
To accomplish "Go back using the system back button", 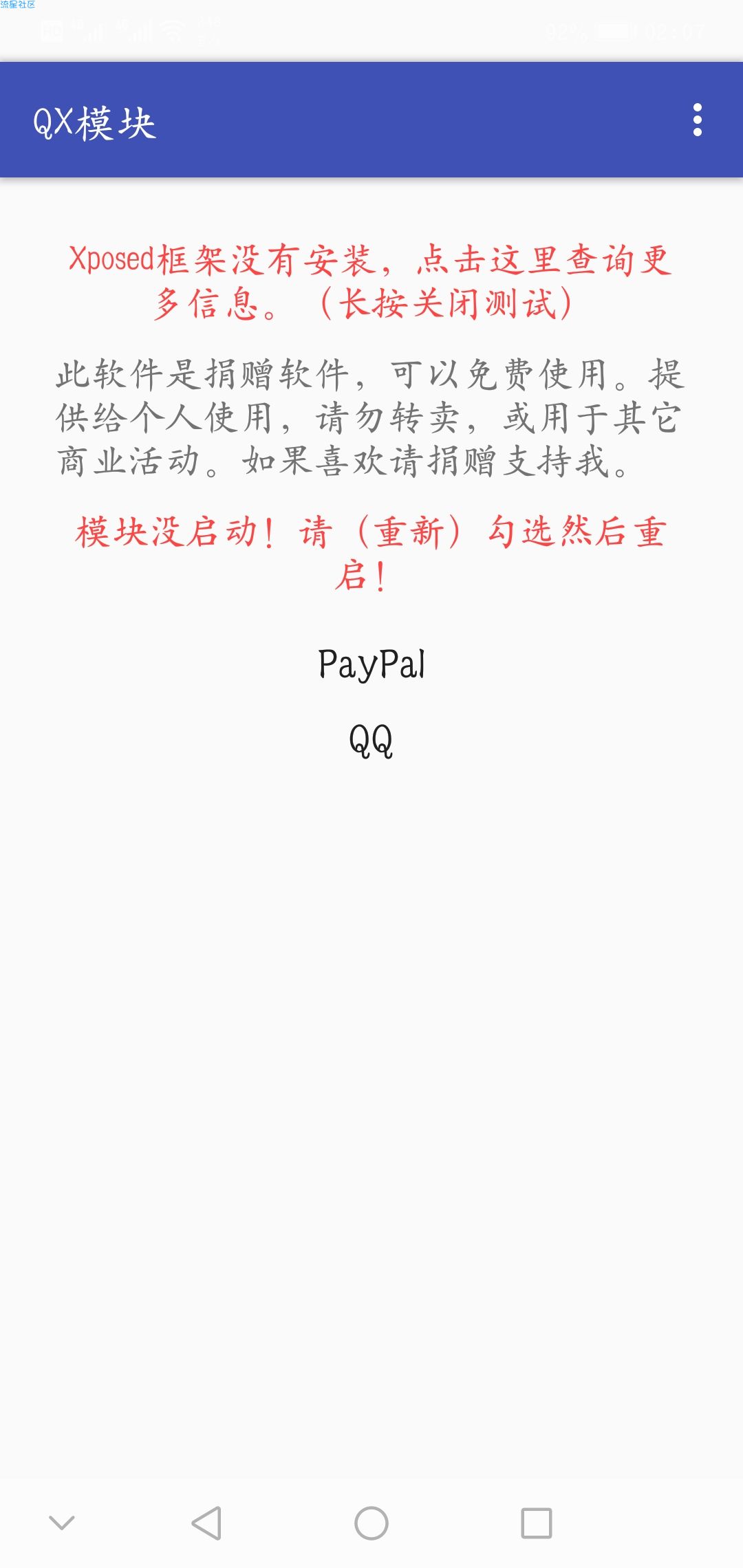I will tap(206, 1523).
